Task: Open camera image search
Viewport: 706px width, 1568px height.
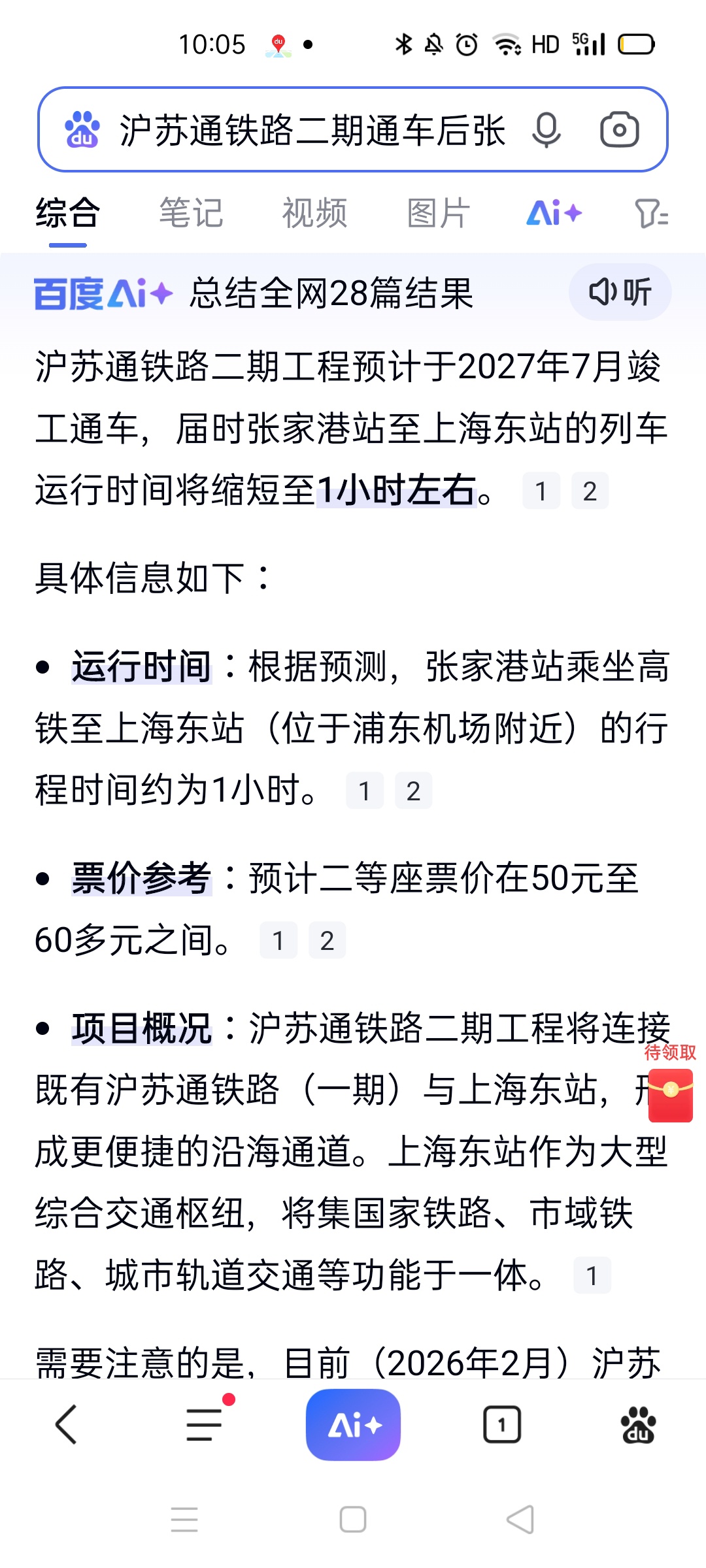Action: [x=619, y=130]
